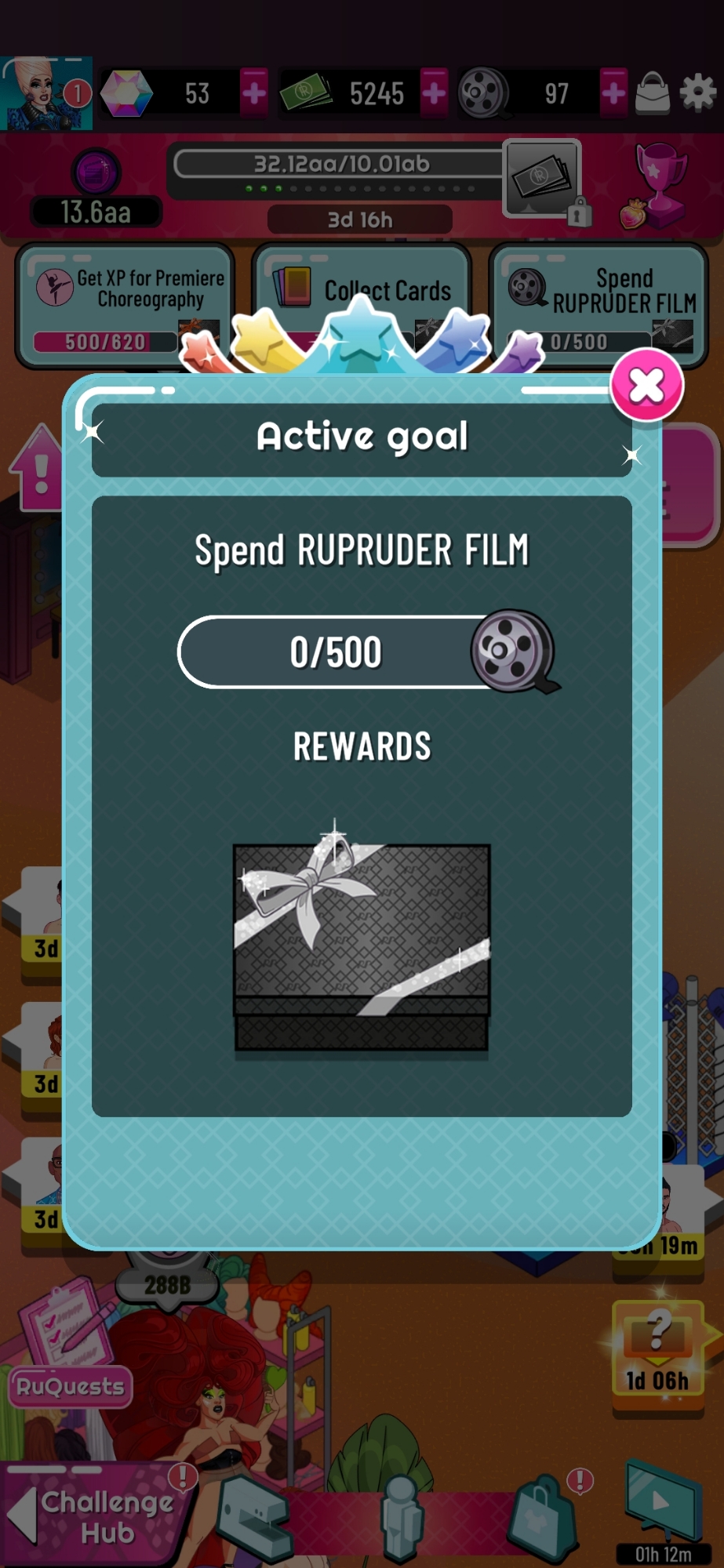Open the mannequin menu

[x=401, y=1517]
